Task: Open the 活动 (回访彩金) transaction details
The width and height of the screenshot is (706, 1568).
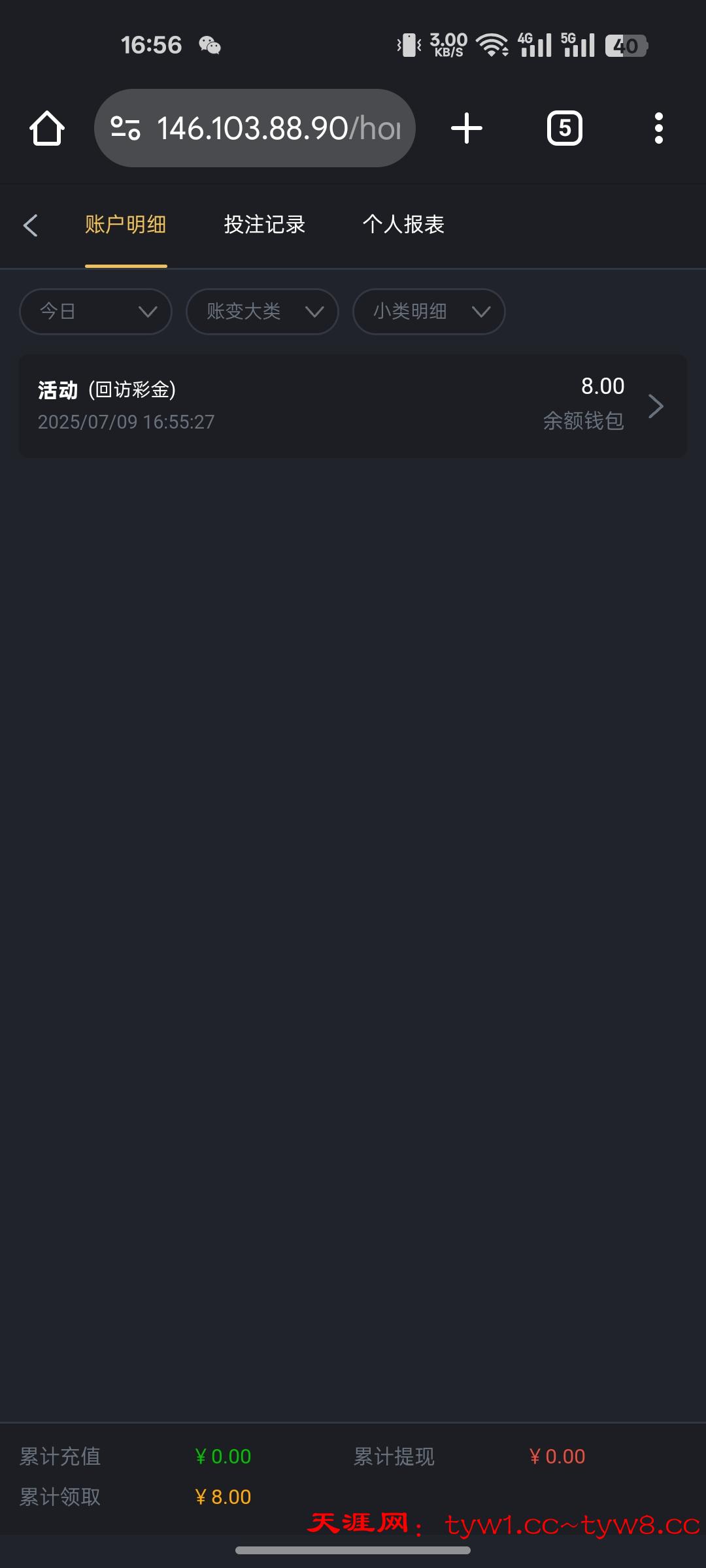Action: click(353, 406)
